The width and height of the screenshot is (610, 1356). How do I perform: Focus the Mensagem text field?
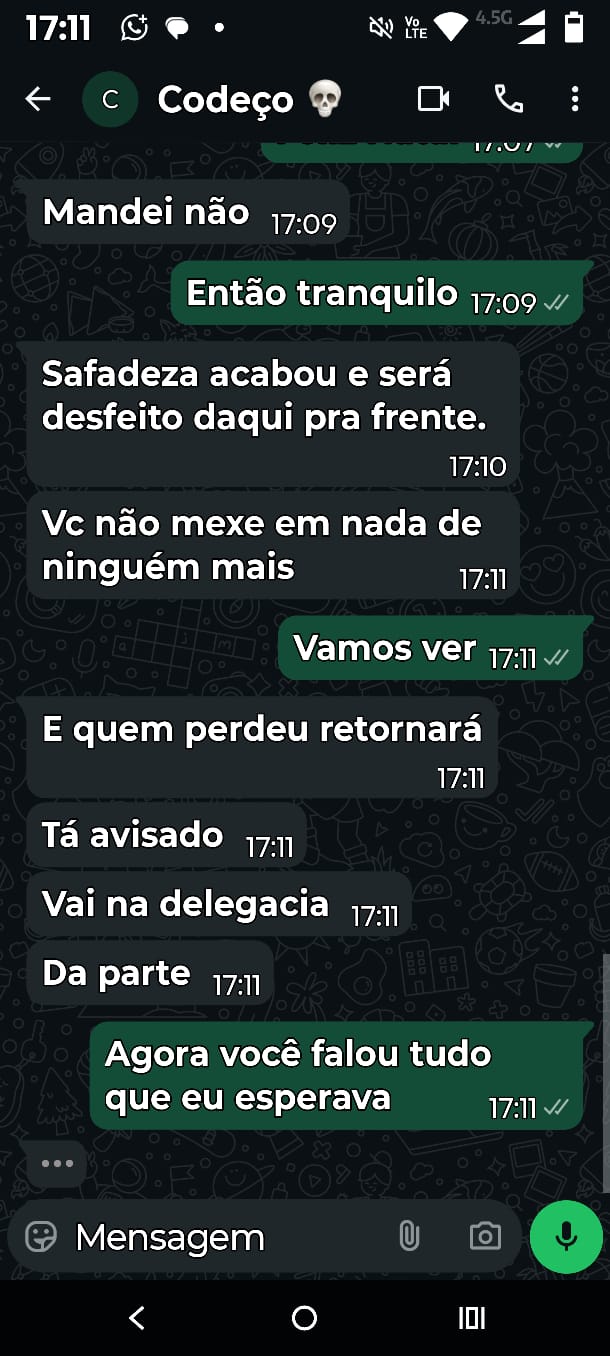(x=220, y=1237)
